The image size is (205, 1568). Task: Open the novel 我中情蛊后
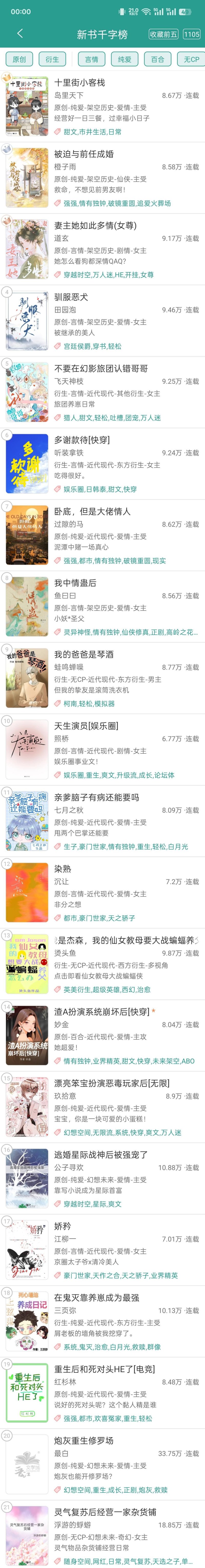coord(75,582)
